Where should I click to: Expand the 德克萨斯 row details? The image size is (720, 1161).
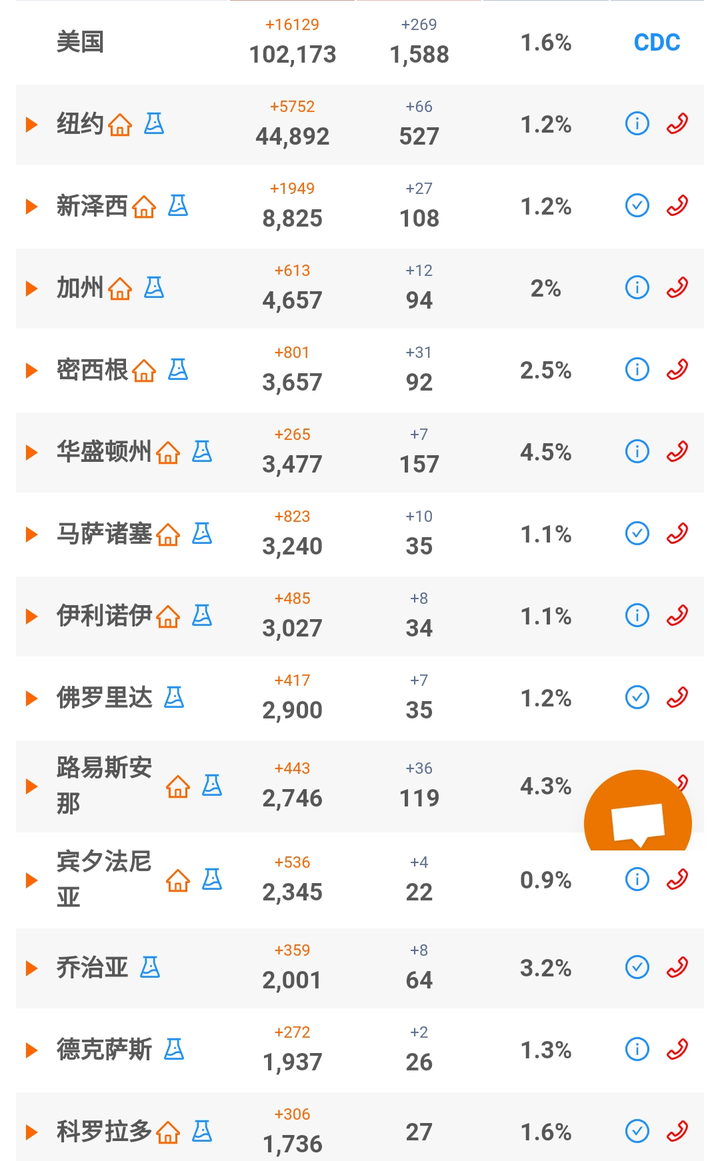pyautogui.click(x=30, y=1050)
